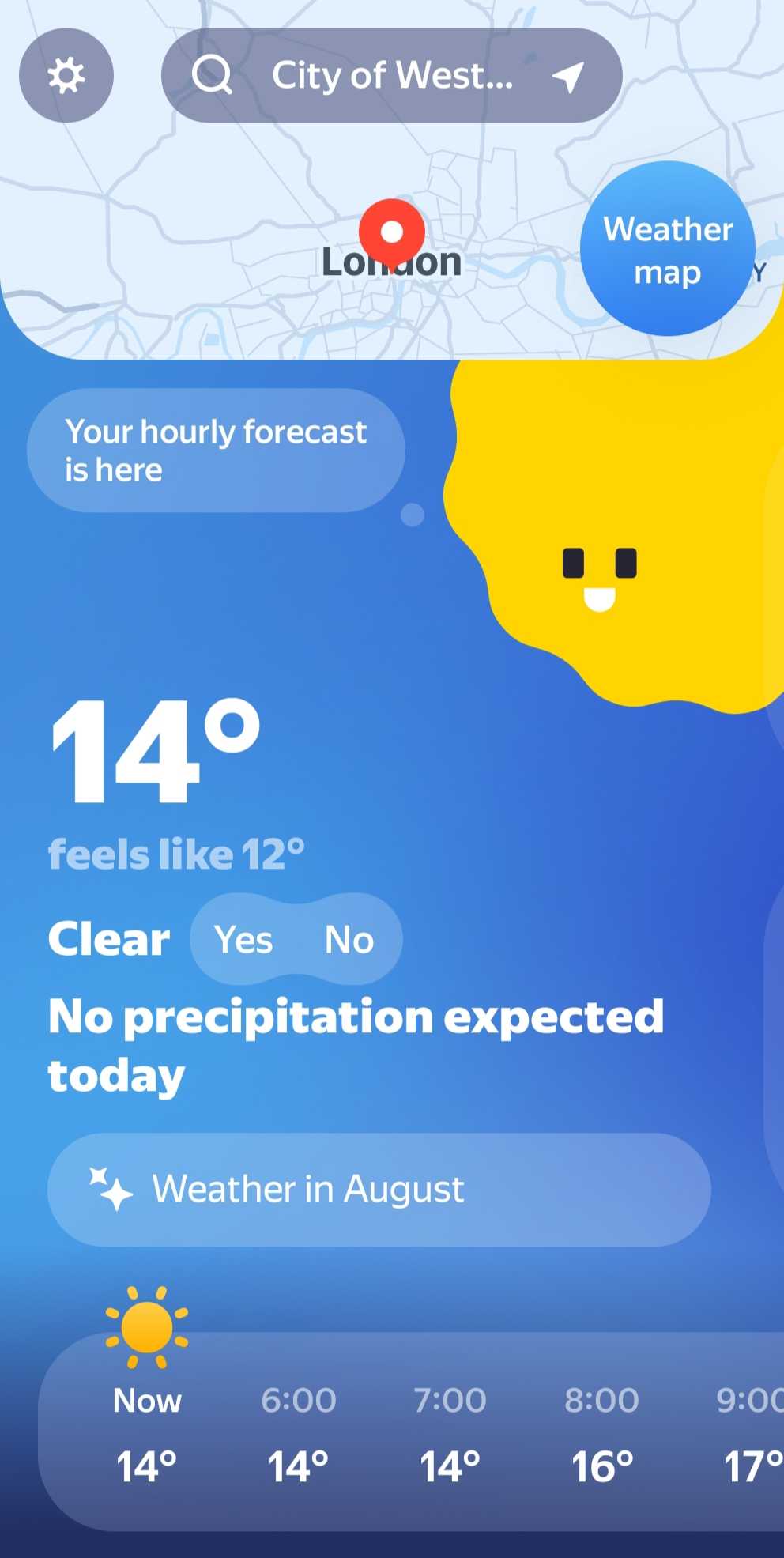The image size is (784, 1558).
Task: Select the 8:00 hourly forecast
Action: tap(602, 1434)
